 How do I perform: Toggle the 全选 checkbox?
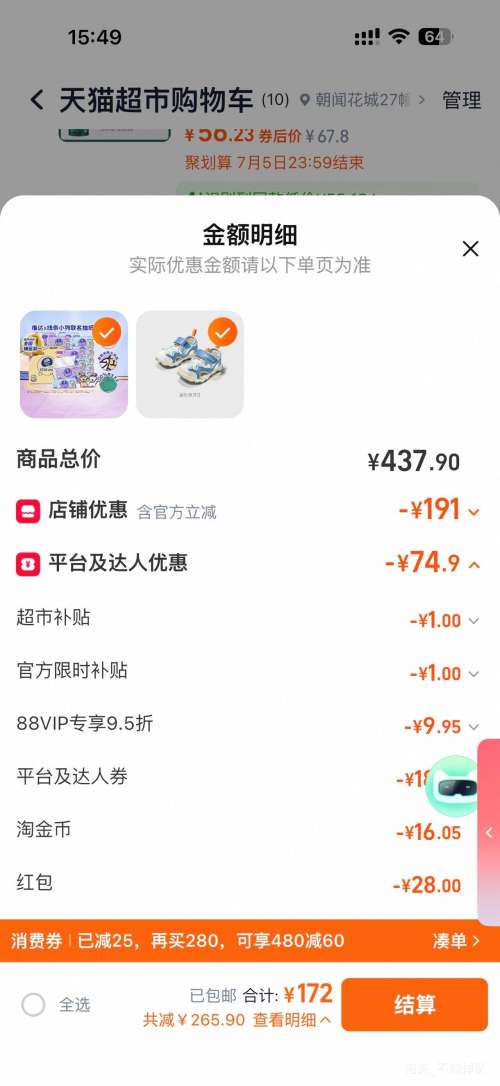pyautogui.click(x=33, y=1004)
